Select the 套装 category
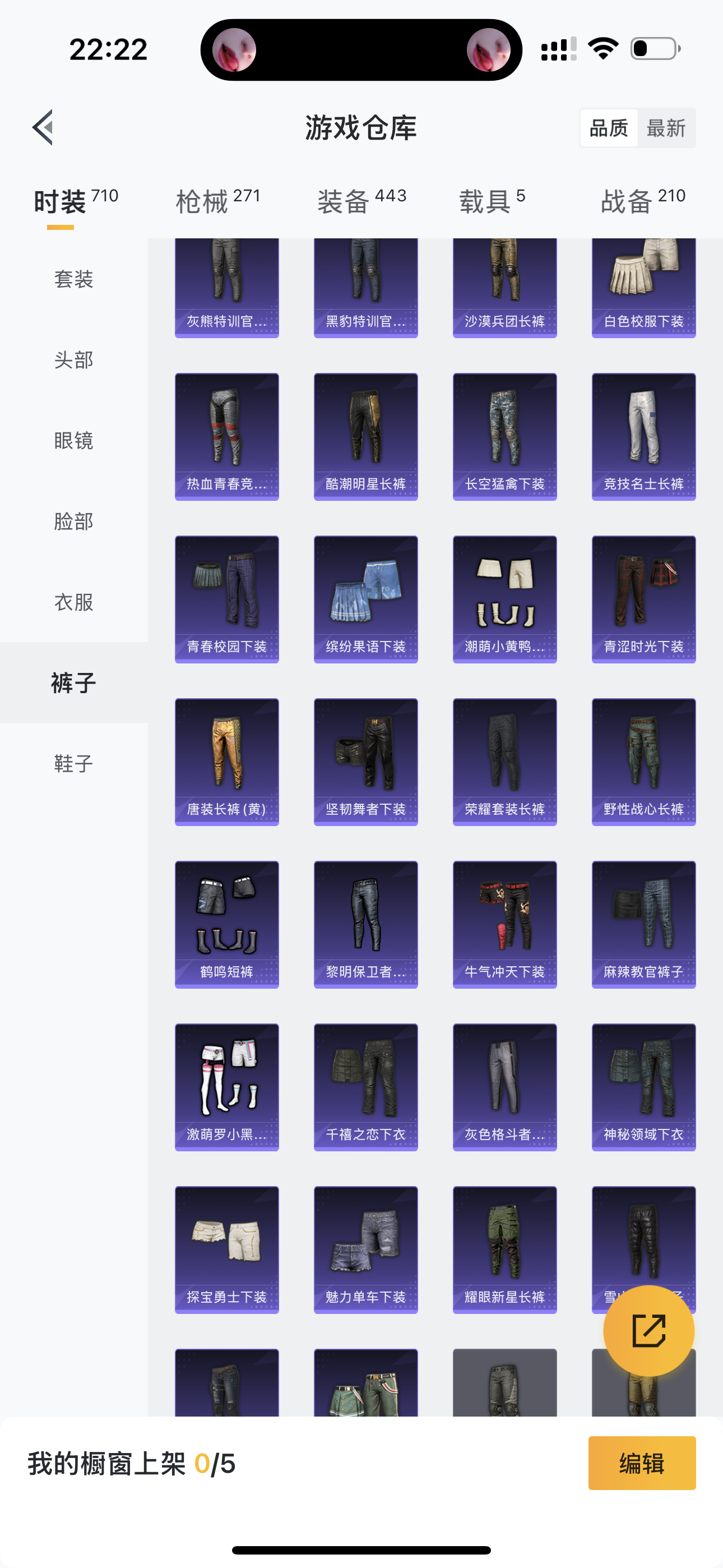Screen dimensions: 723x1568 (x=73, y=279)
